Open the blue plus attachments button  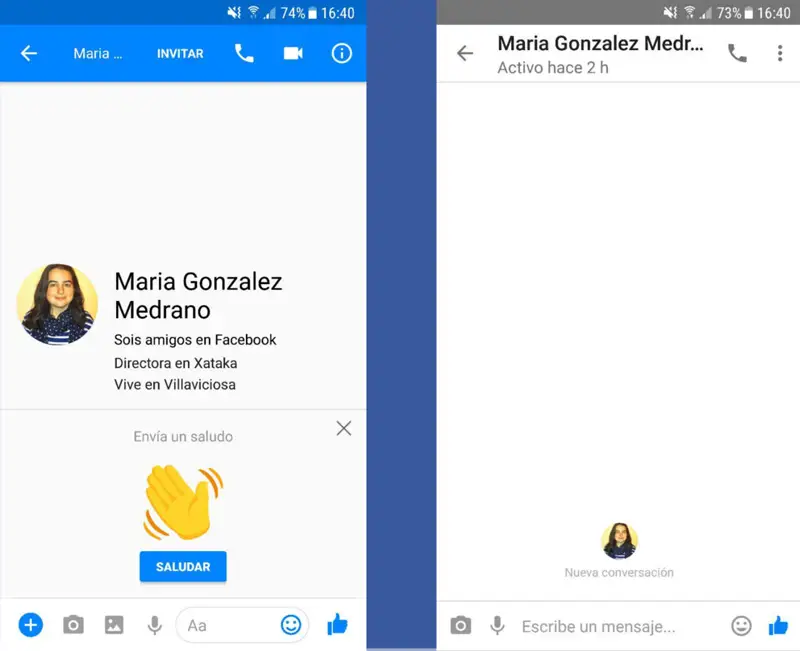click(31, 625)
